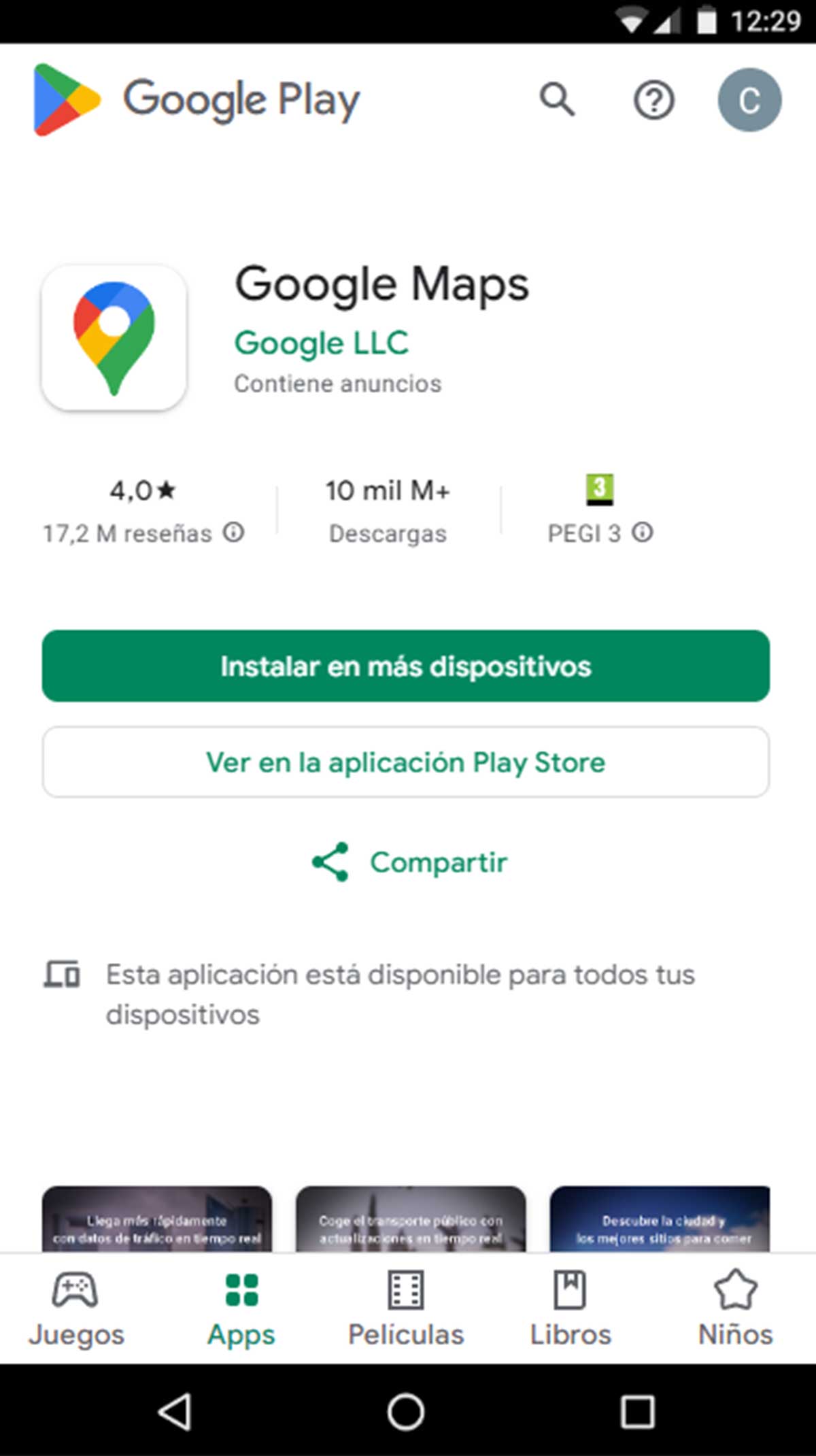Click the help question mark icon
The image size is (816, 1456).
click(653, 101)
